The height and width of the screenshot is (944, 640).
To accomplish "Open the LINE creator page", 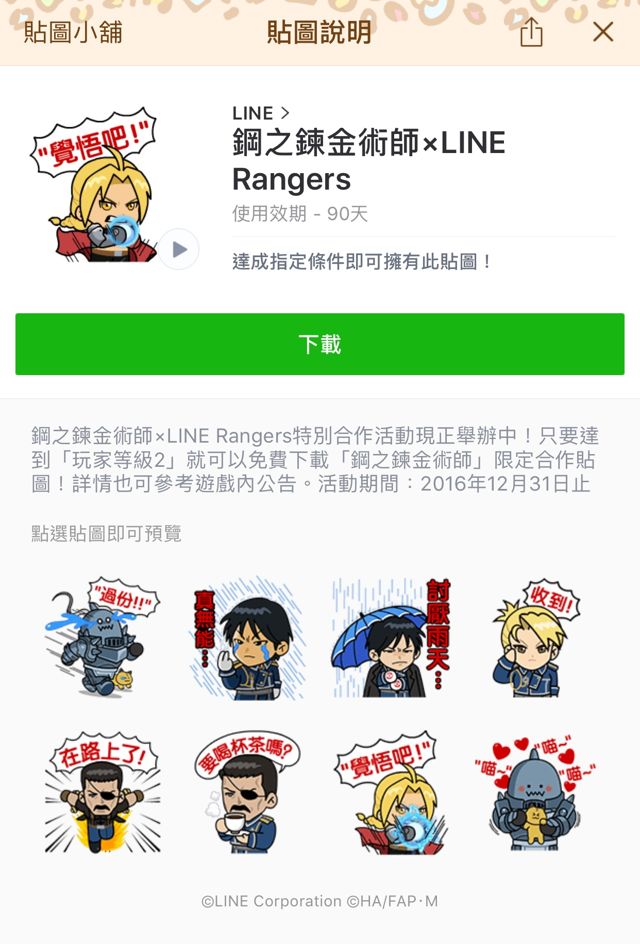I will point(261,113).
